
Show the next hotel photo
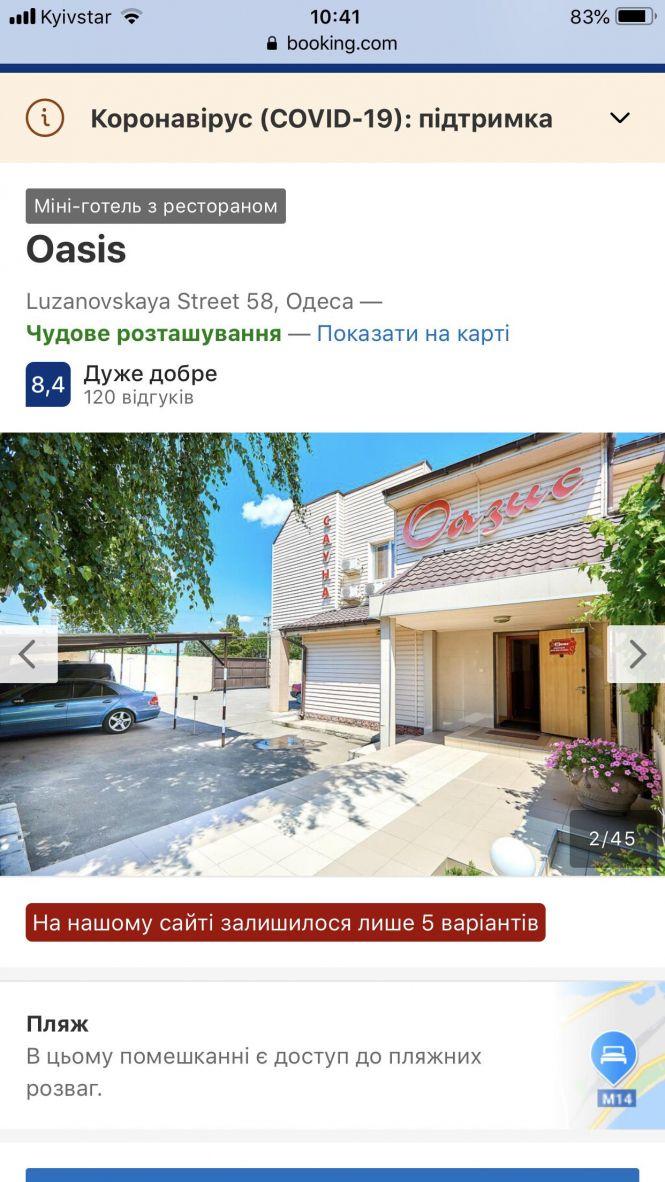[637, 655]
